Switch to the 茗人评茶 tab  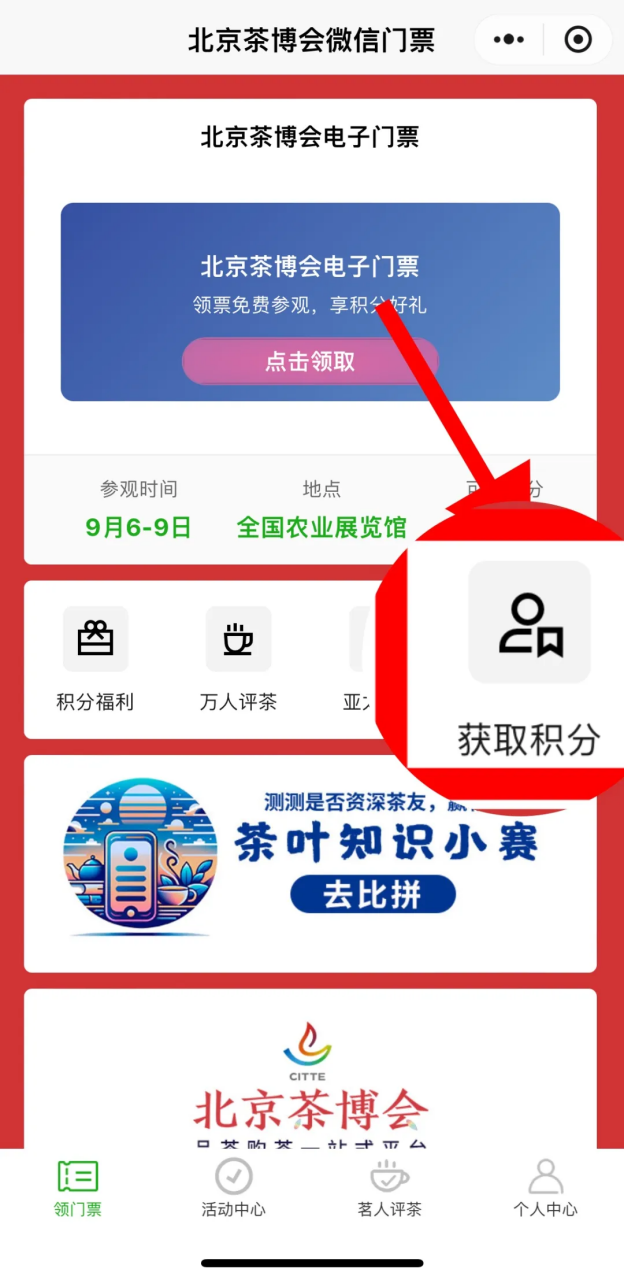click(x=390, y=1188)
